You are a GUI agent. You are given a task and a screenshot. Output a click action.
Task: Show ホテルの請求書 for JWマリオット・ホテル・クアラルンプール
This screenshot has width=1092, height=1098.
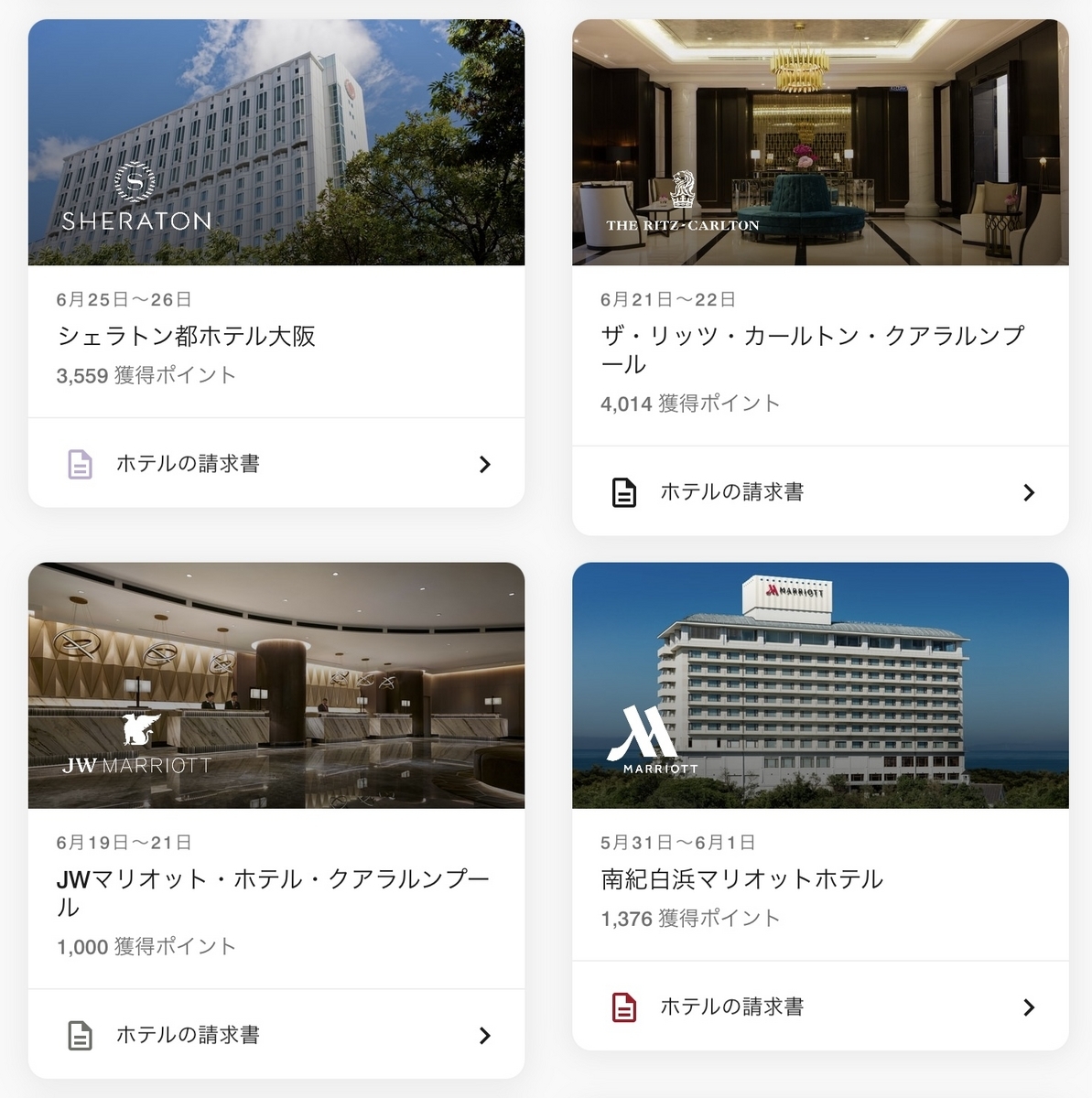(x=276, y=1035)
